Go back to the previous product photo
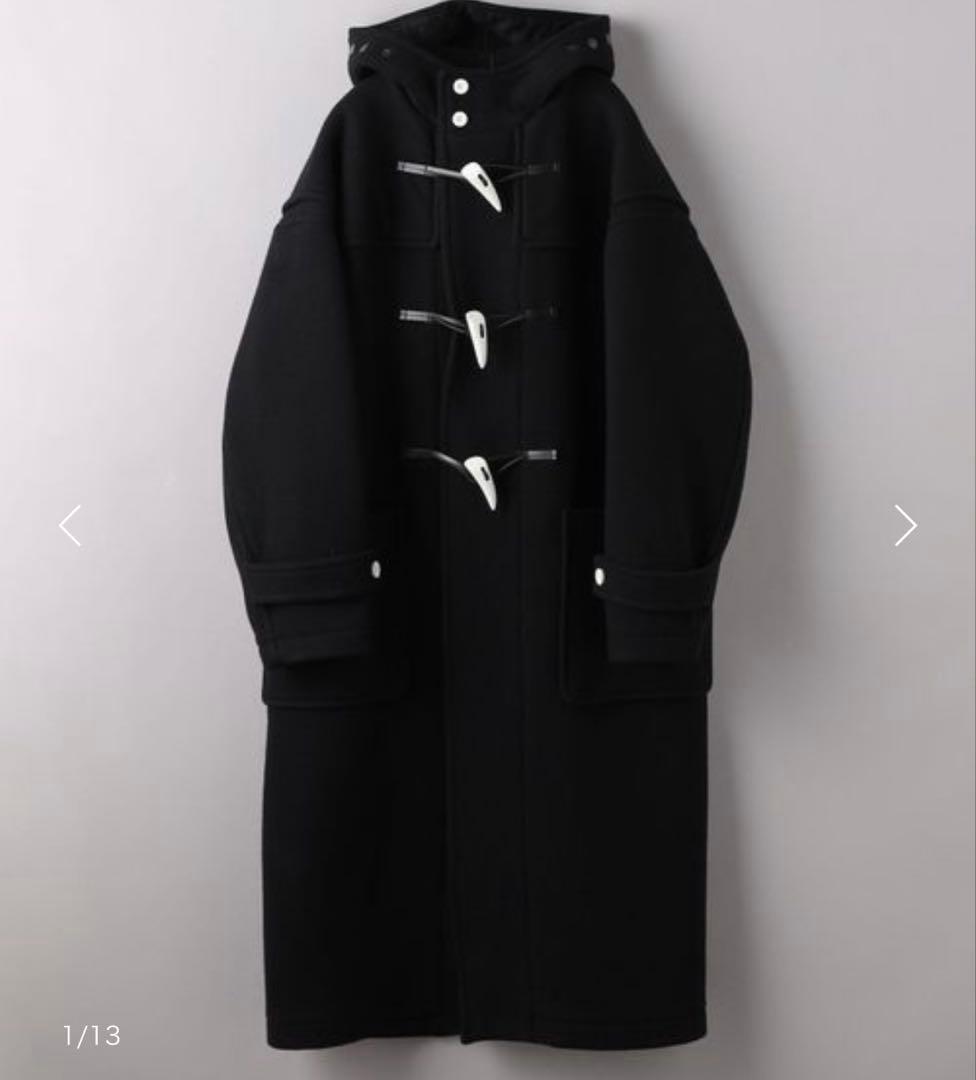976x1080 pixels. [70, 525]
